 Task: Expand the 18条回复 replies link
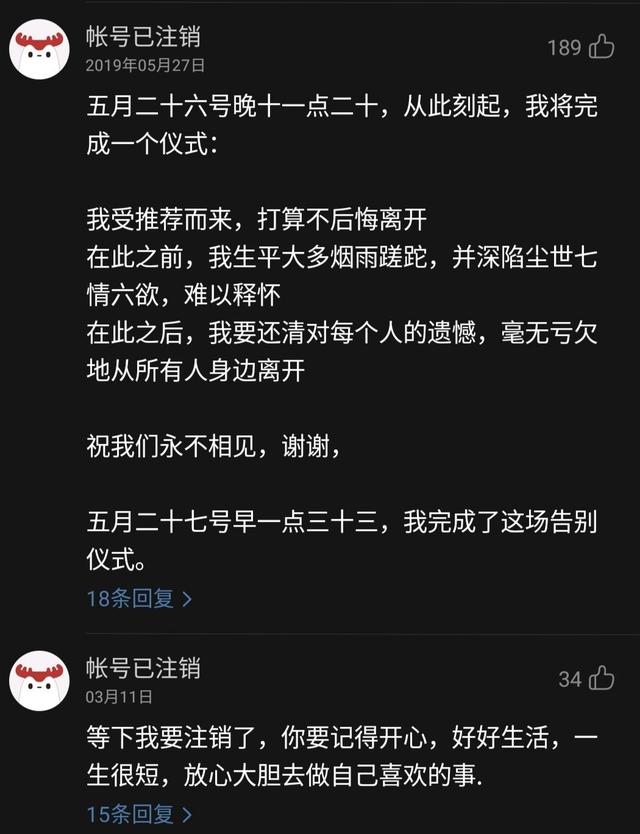pyautogui.click(x=139, y=599)
